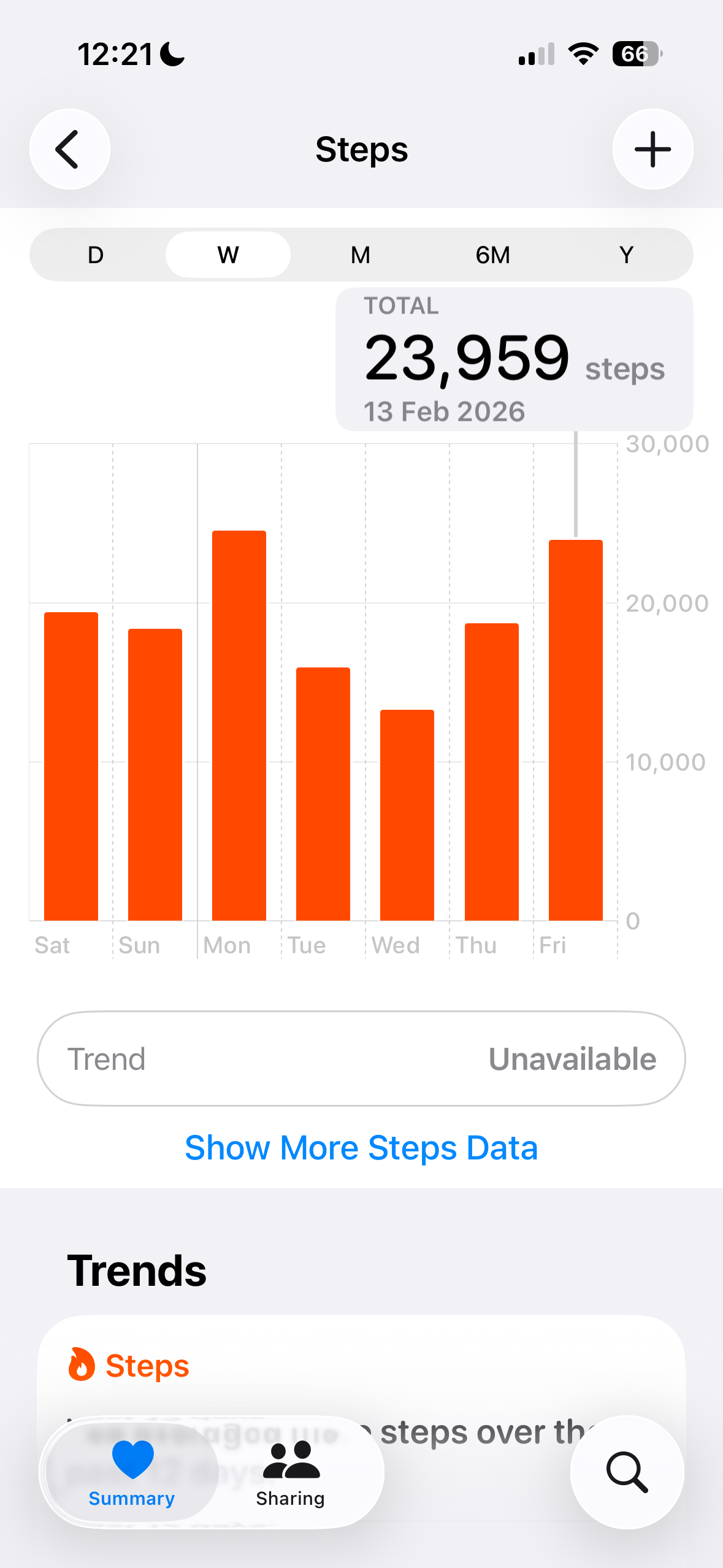The image size is (723, 1568).
Task: Switch to the M month view
Action: [x=361, y=255]
